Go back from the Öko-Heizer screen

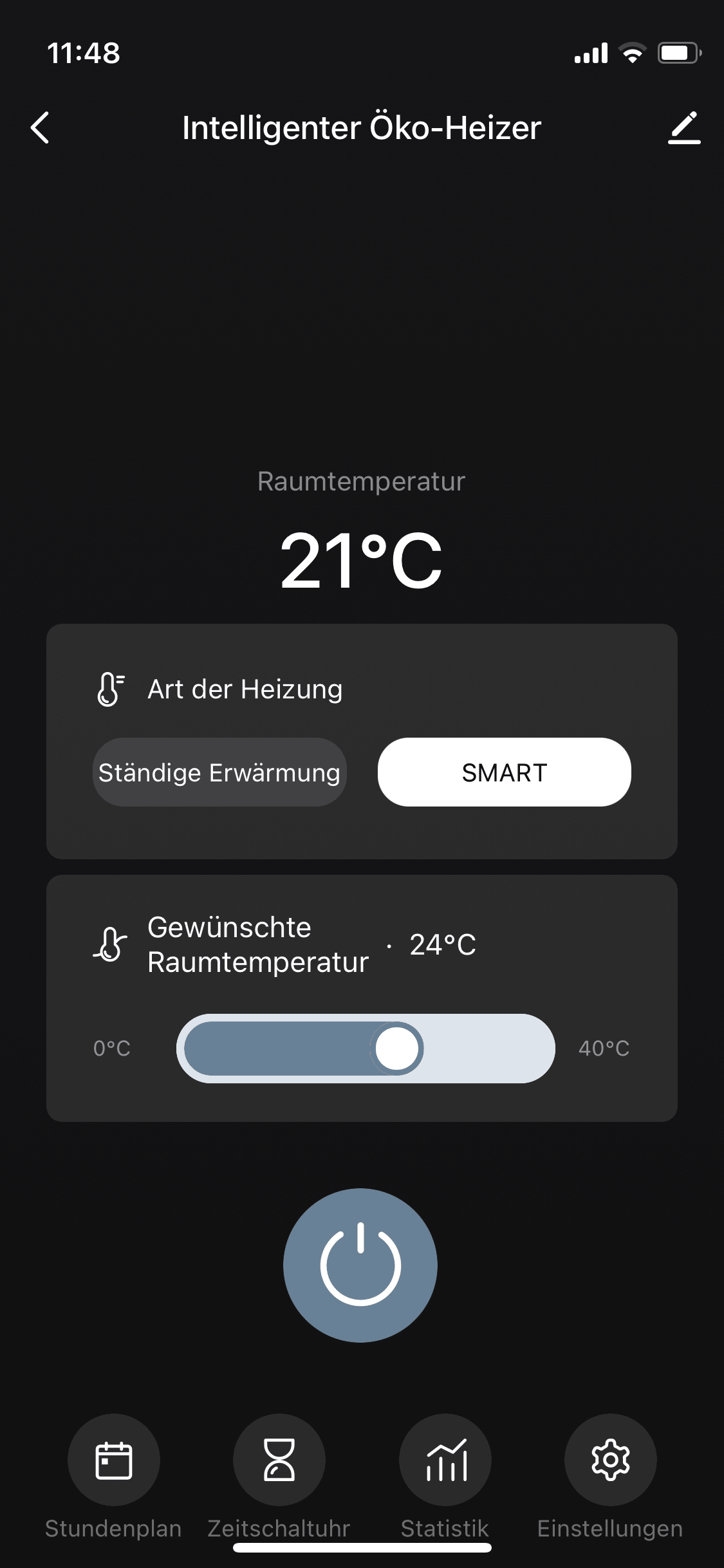40,127
